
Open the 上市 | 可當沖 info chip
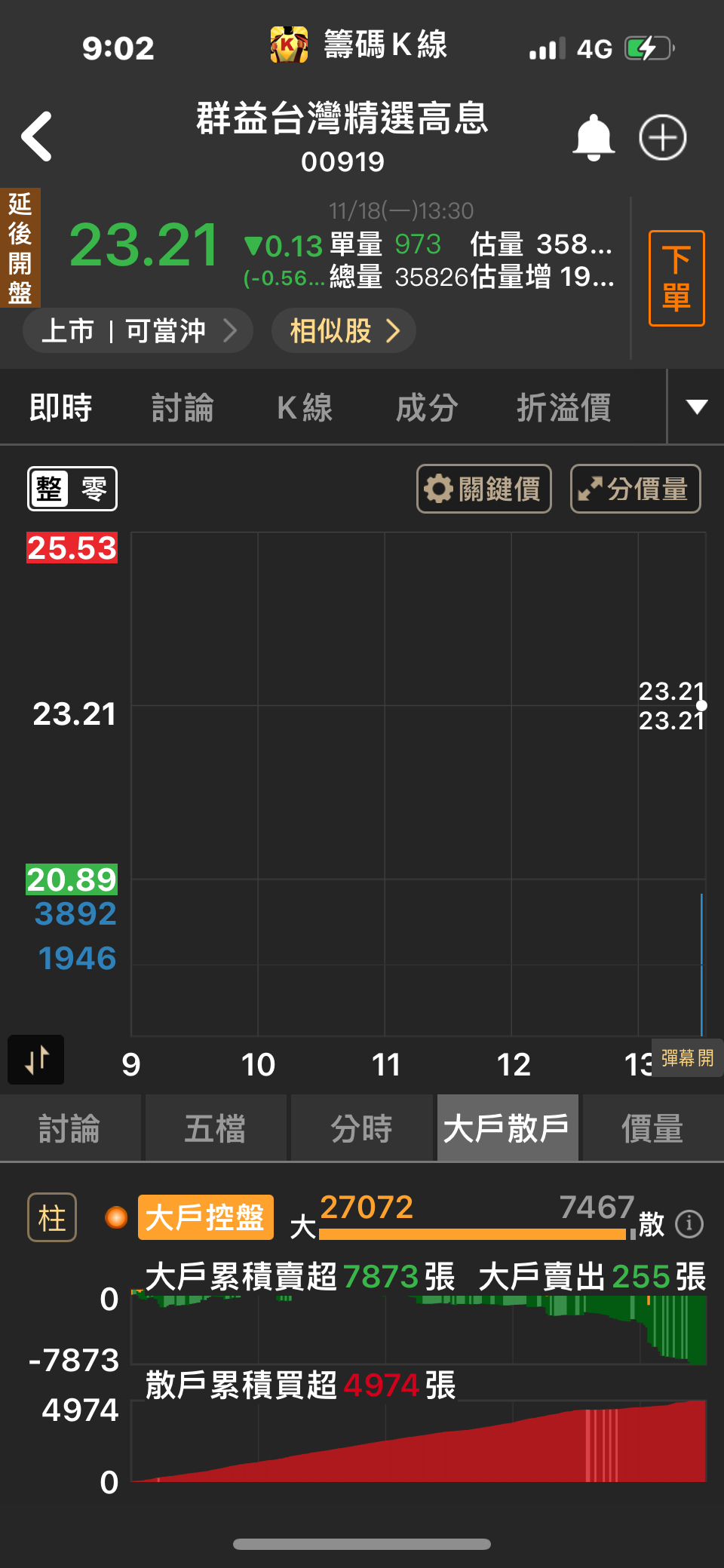click(137, 330)
